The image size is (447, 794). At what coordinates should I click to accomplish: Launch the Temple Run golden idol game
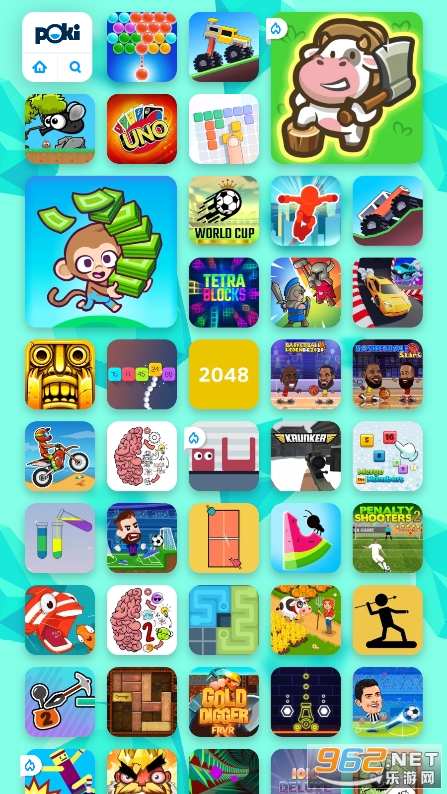[60, 374]
